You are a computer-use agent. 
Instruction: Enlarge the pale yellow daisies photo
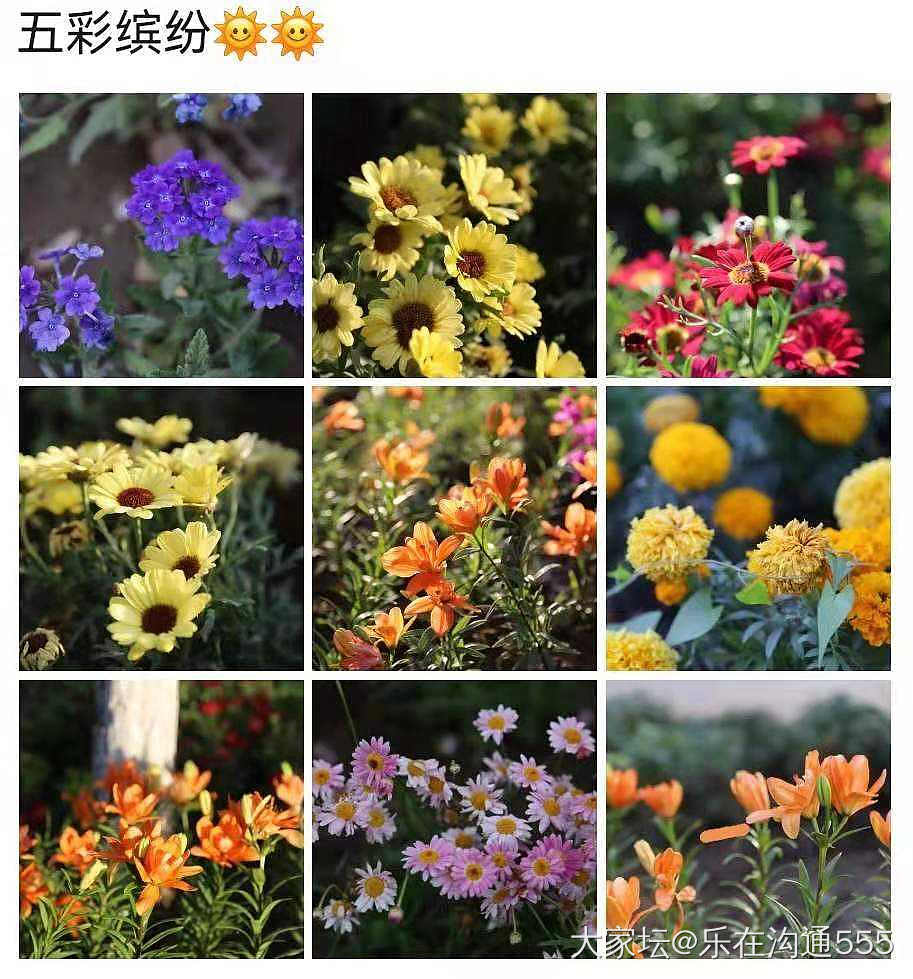pos(161,528)
